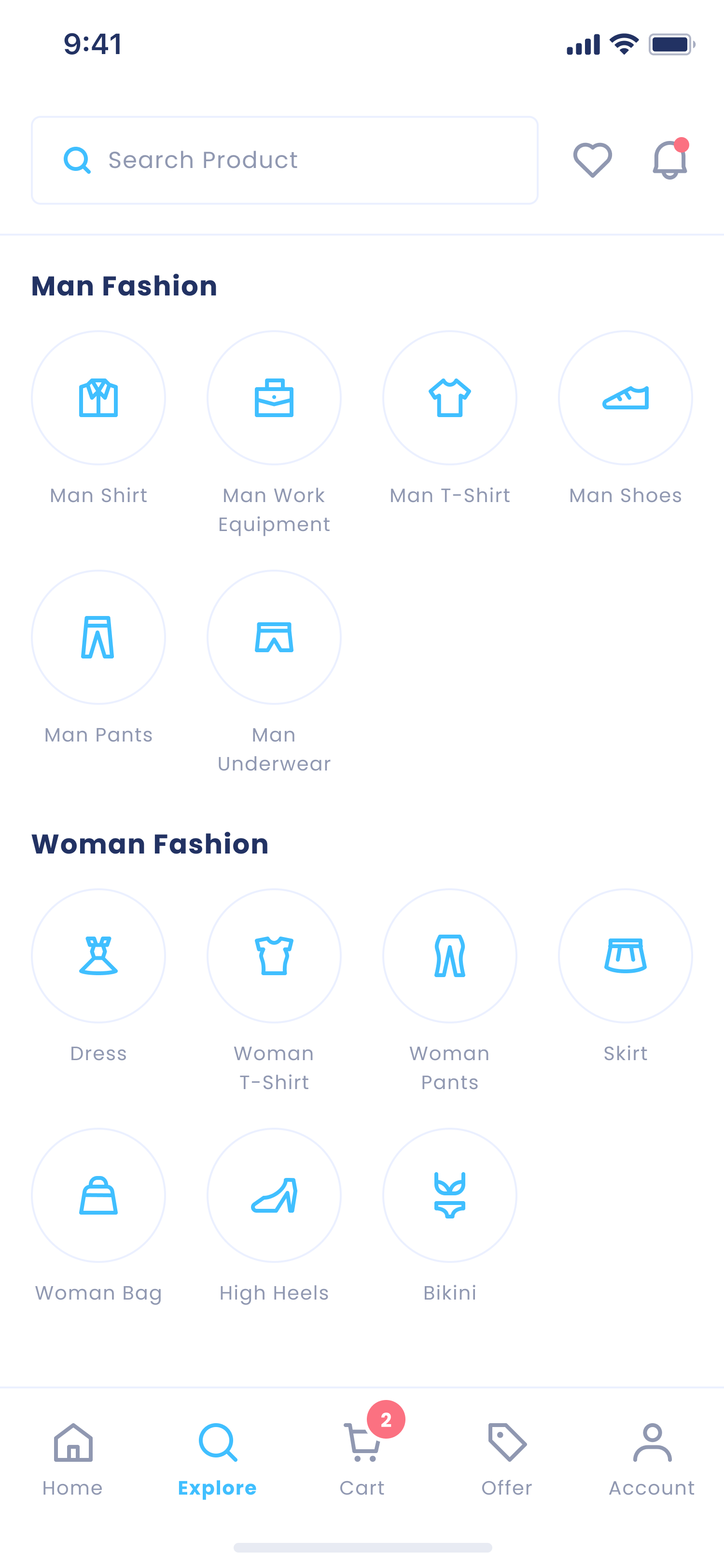Viewport: 724px width, 1568px height.
Task: Open the Woman Pants category
Action: pos(450,956)
